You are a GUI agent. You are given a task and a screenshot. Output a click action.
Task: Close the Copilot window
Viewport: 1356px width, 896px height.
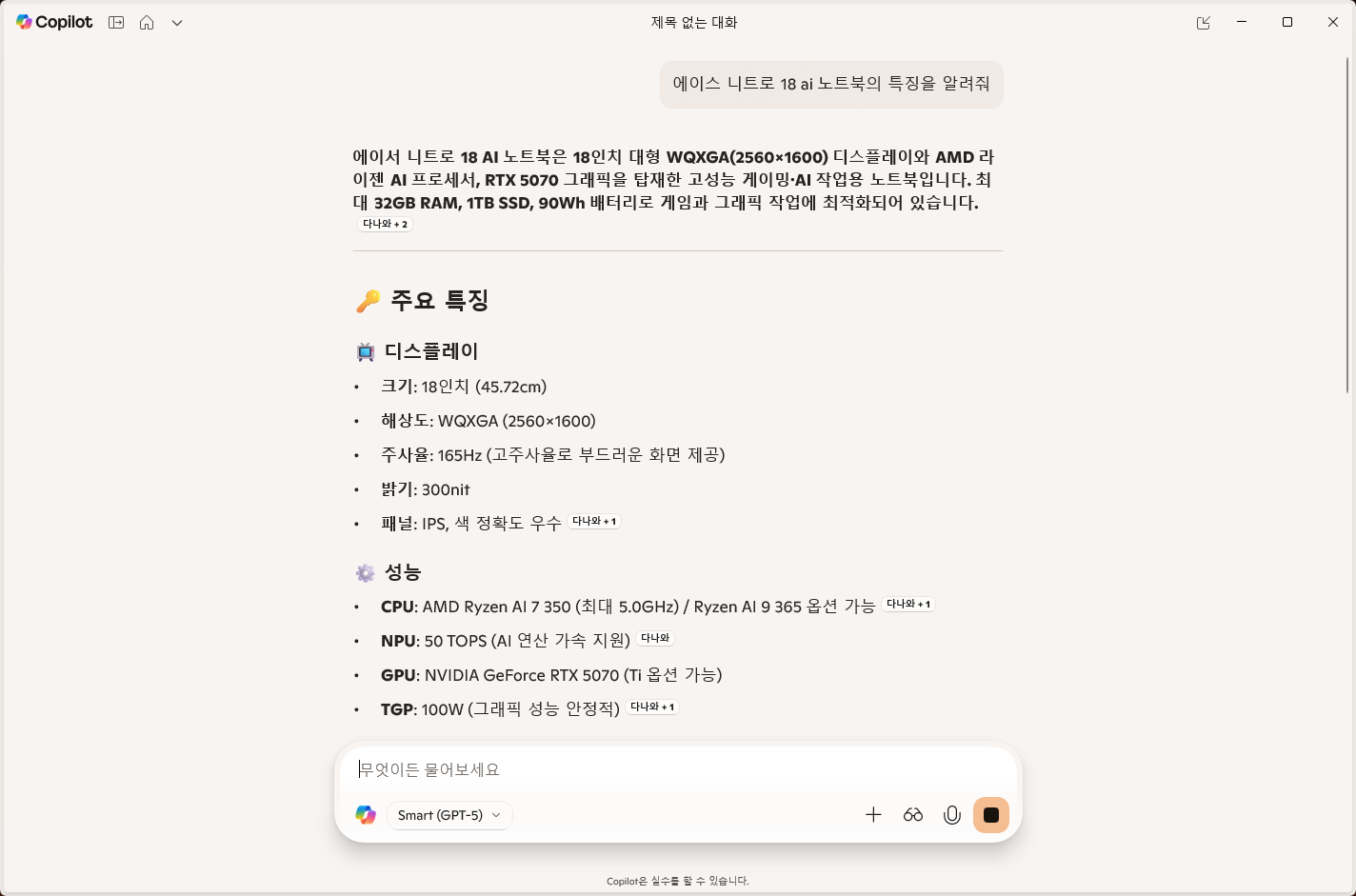coord(1333,22)
